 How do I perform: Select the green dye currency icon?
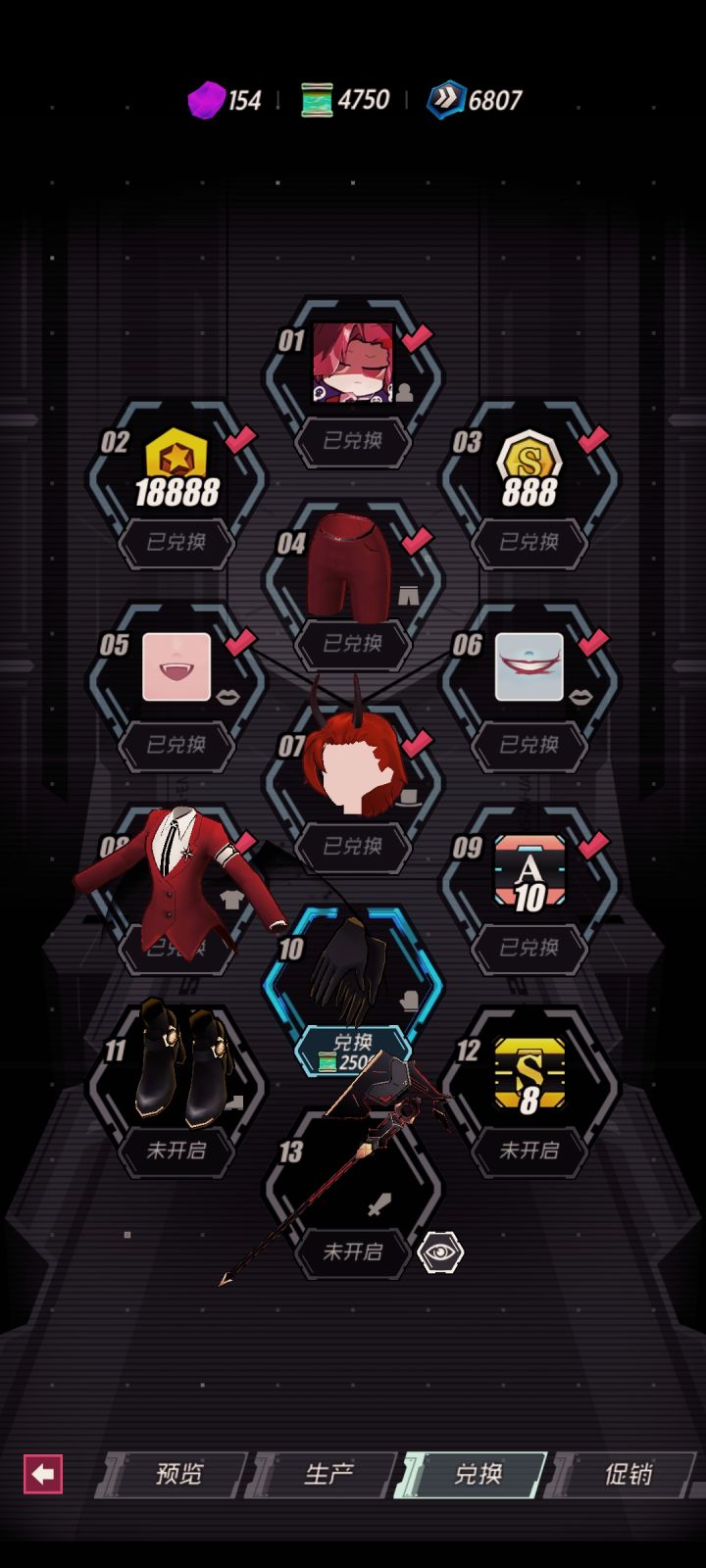click(x=316, y=98)
